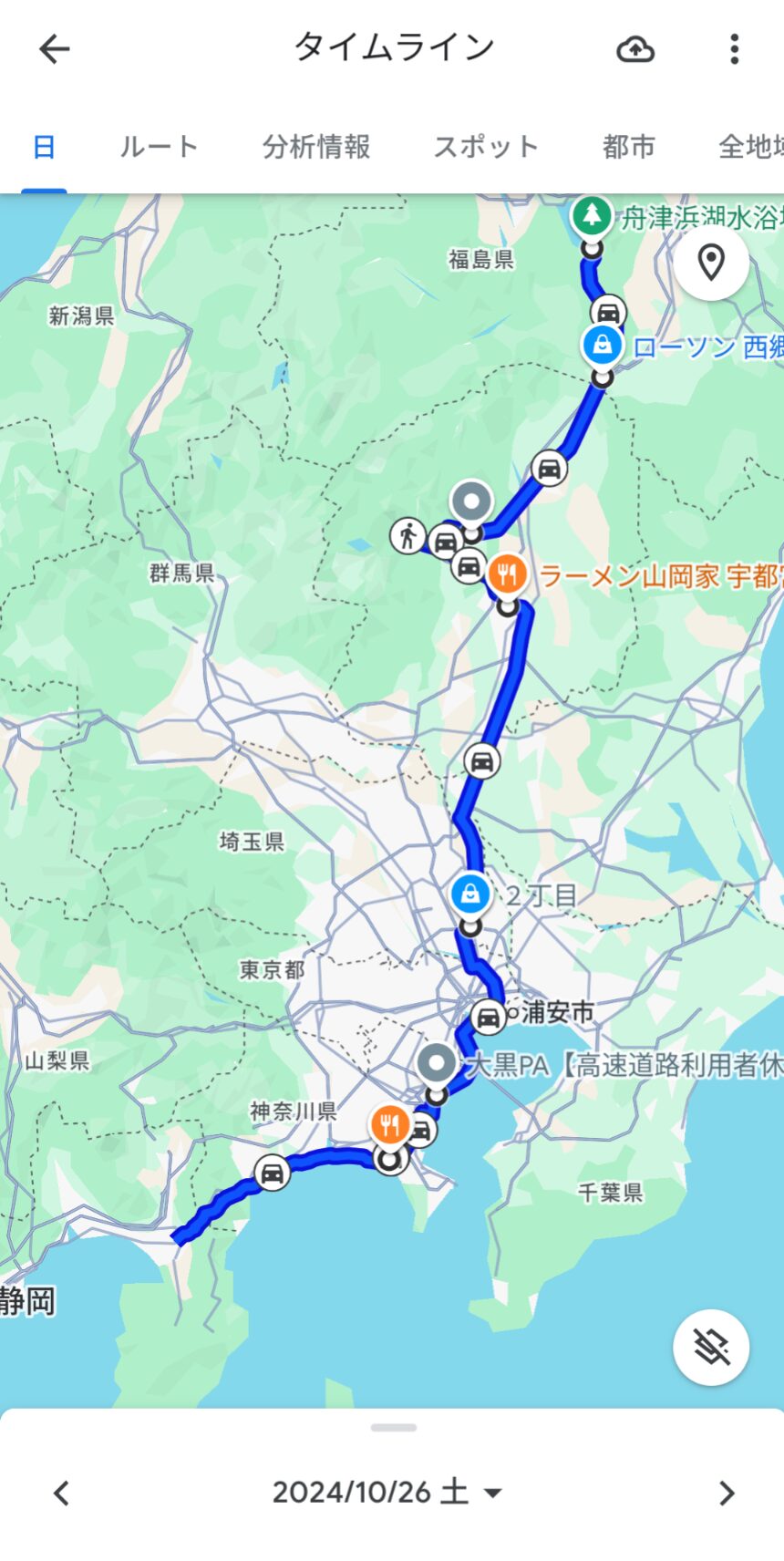Viewport: 784px width, 1561px height.
Task: Tap the walking segment icon
Action: pyautogui.click(x=407, y=535)
